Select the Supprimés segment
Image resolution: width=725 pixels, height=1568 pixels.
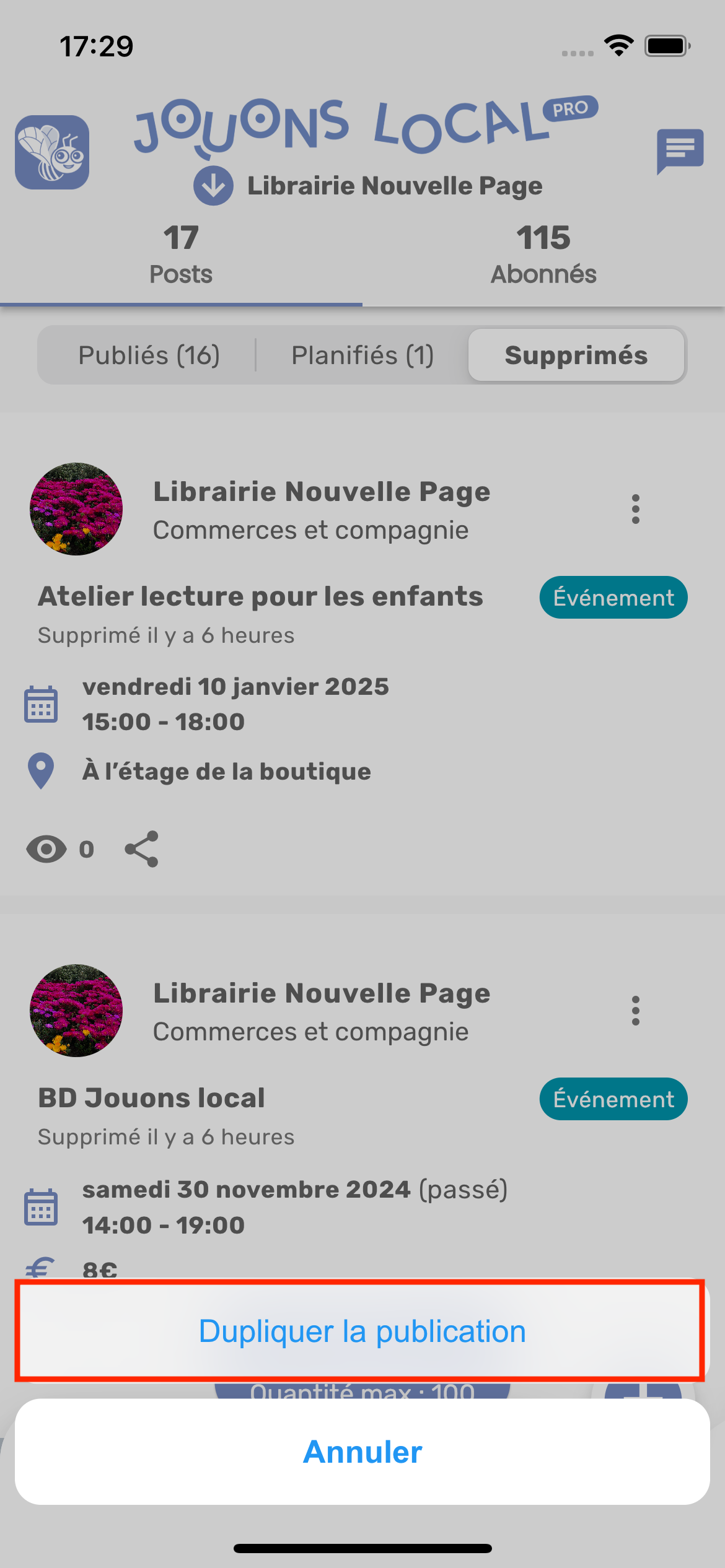click(576, 355)
